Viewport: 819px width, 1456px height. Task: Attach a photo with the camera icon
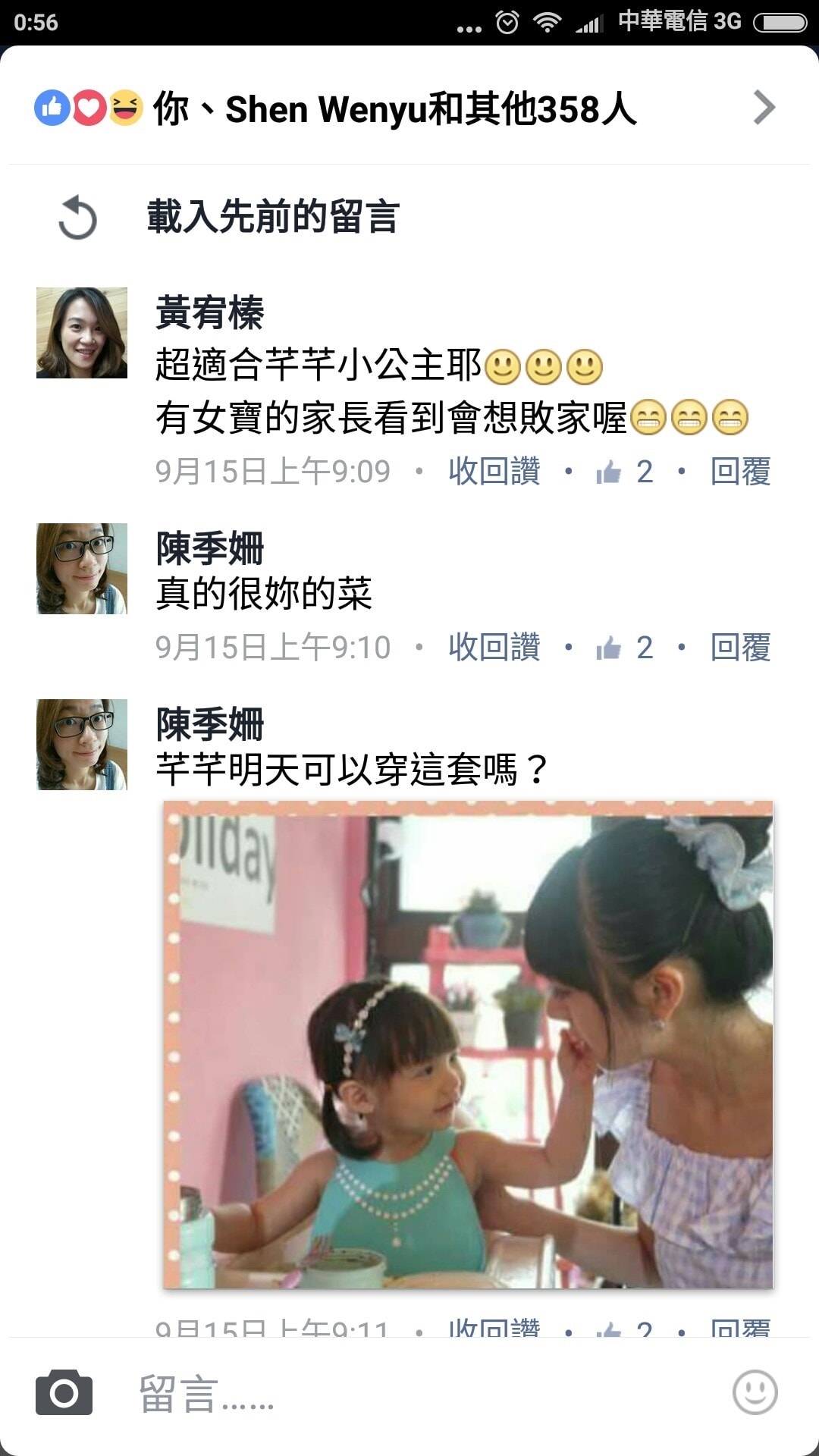coord(64,1392)
